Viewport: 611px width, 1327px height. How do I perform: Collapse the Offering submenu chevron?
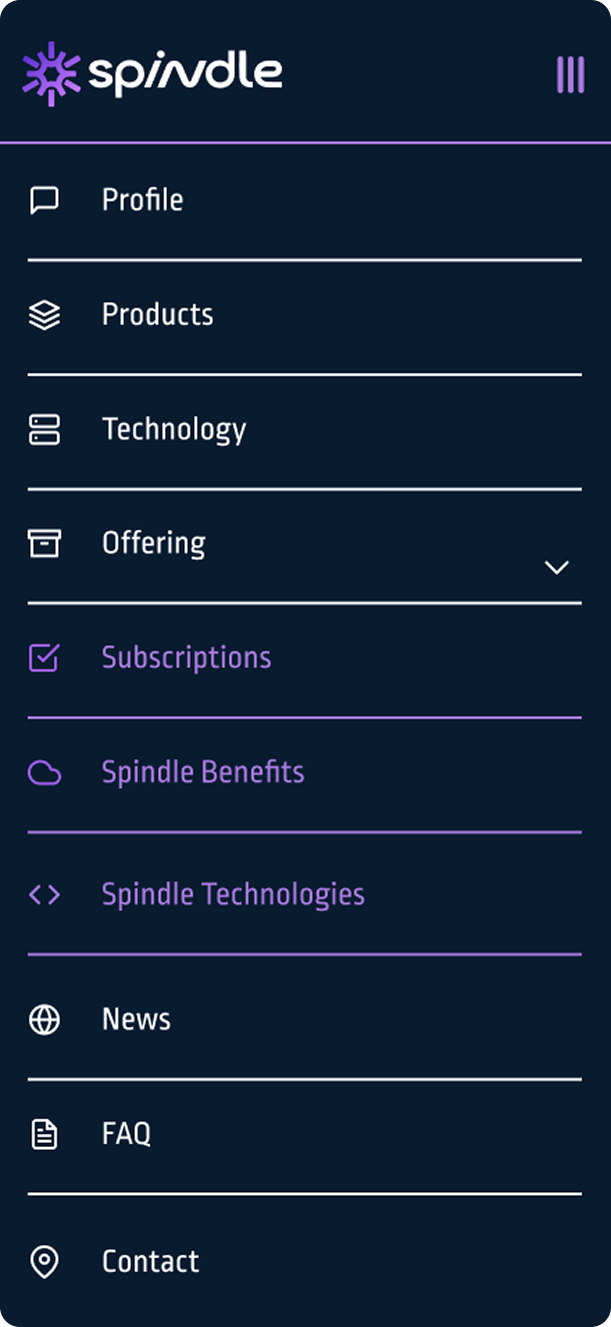556,567
